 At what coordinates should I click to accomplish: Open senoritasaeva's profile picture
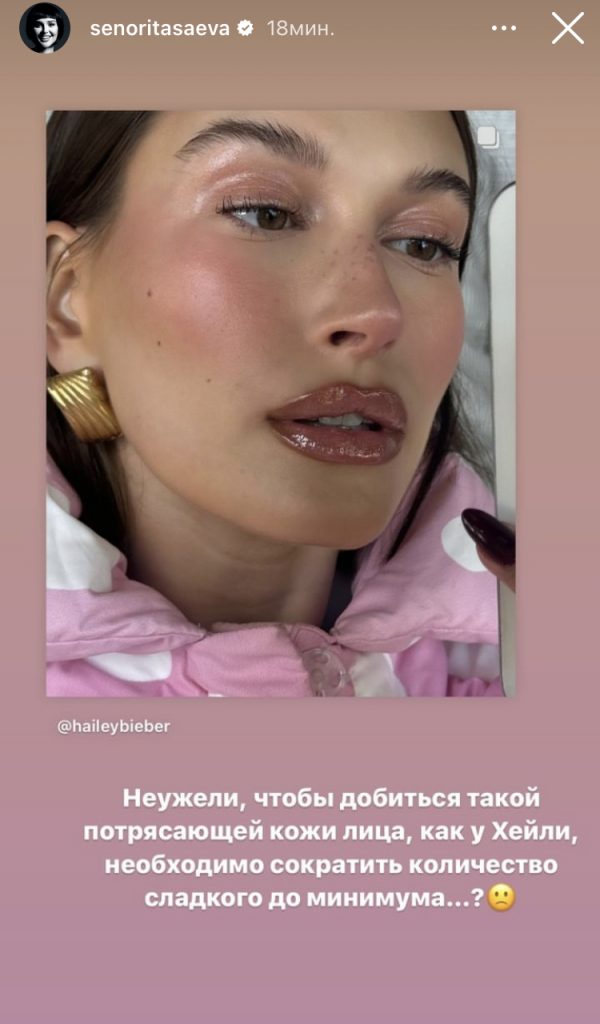click(45, 28)
